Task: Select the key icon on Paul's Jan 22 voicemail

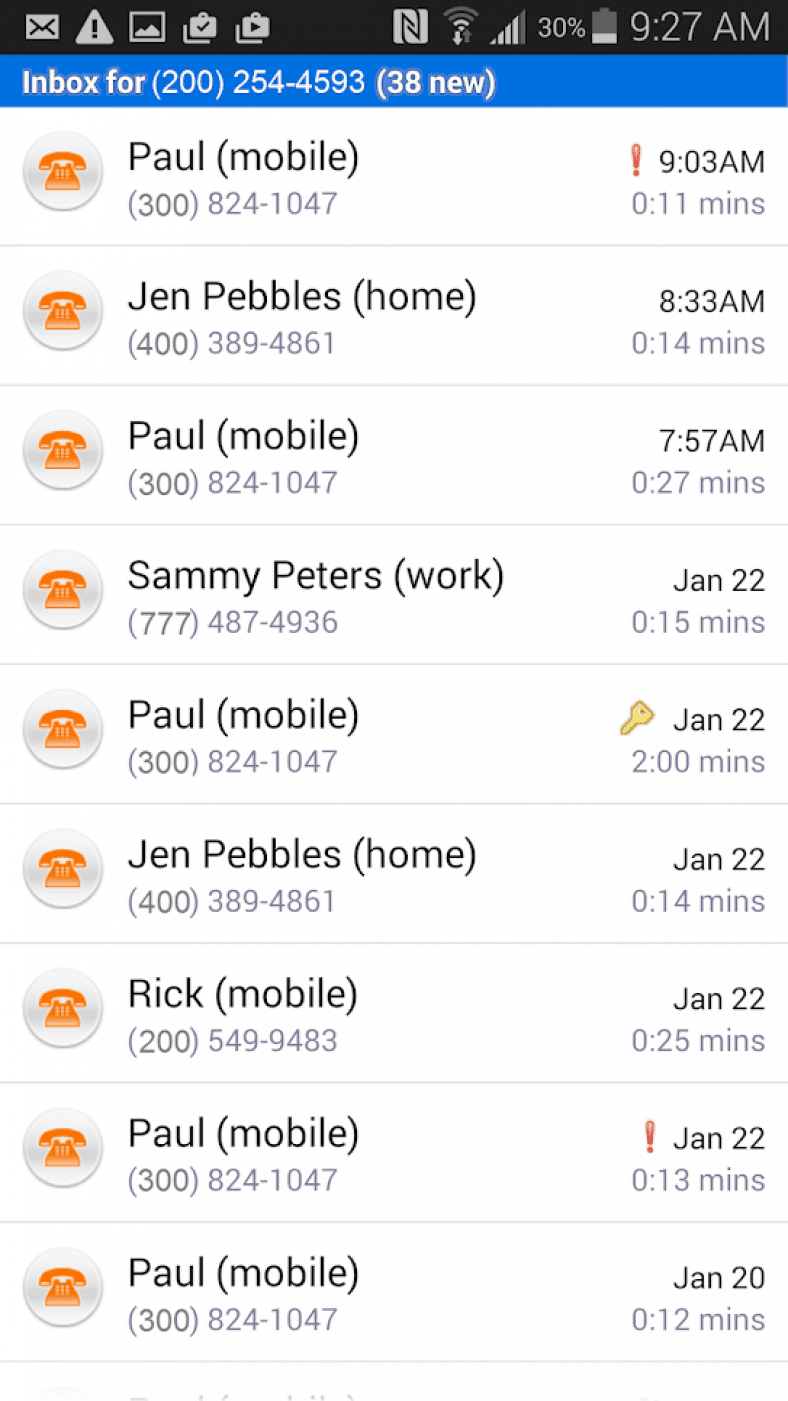Action: coord(638,717)
